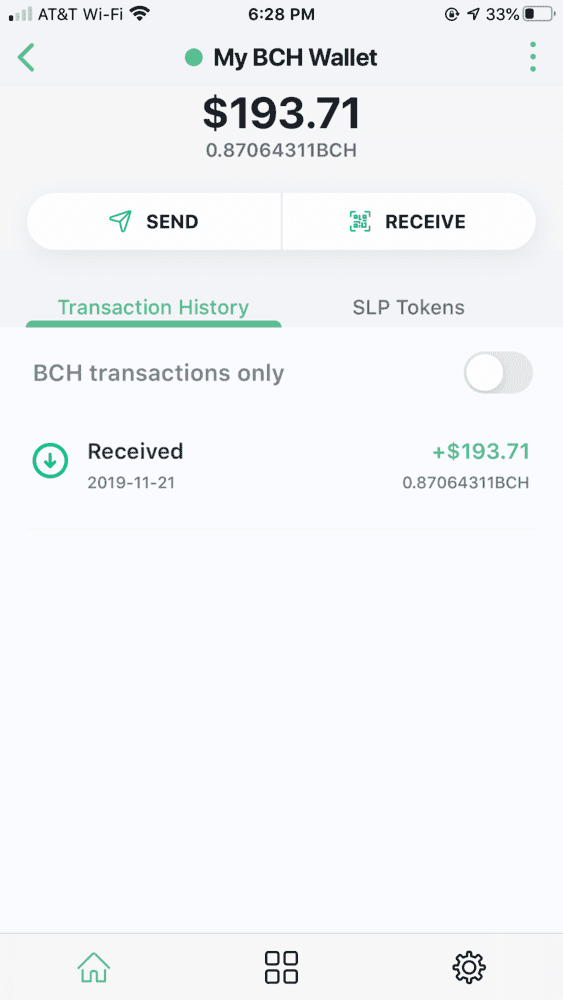Tap the SEND button

(154, 221)
